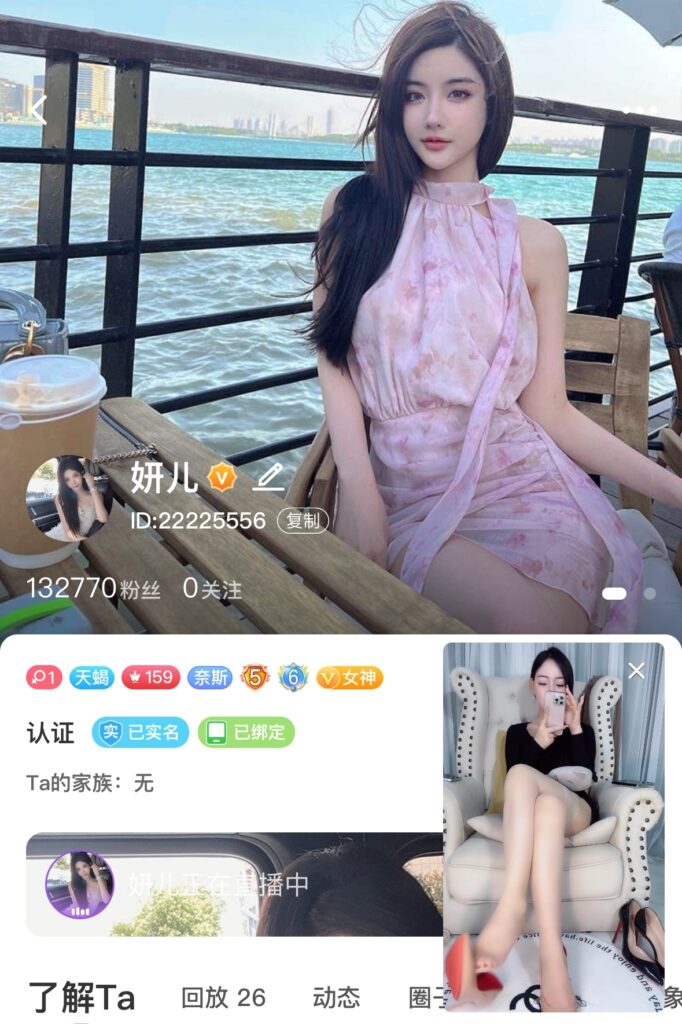Open 妍儿's round profile avatar

[68, 497]
